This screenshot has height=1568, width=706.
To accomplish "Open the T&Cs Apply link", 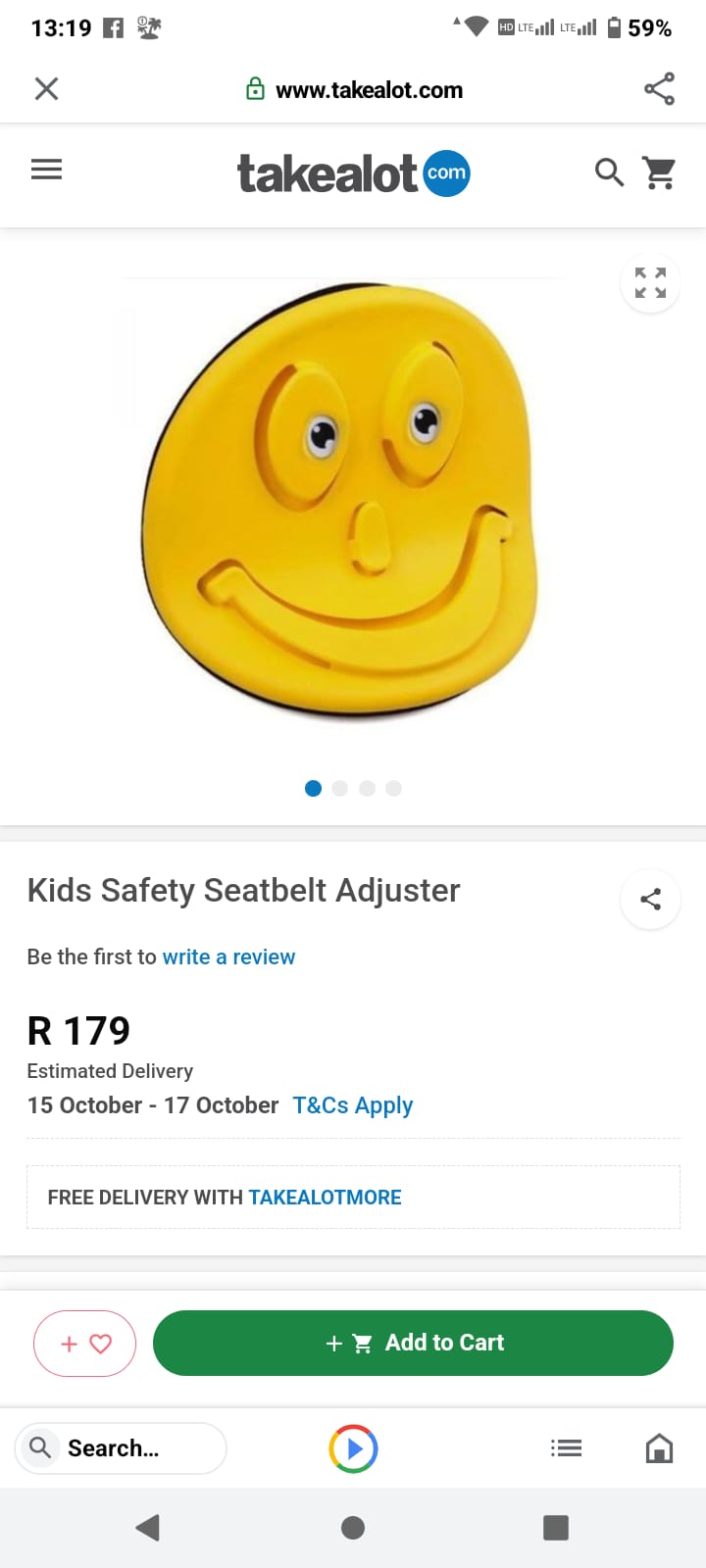I will tap(352, 1105).
